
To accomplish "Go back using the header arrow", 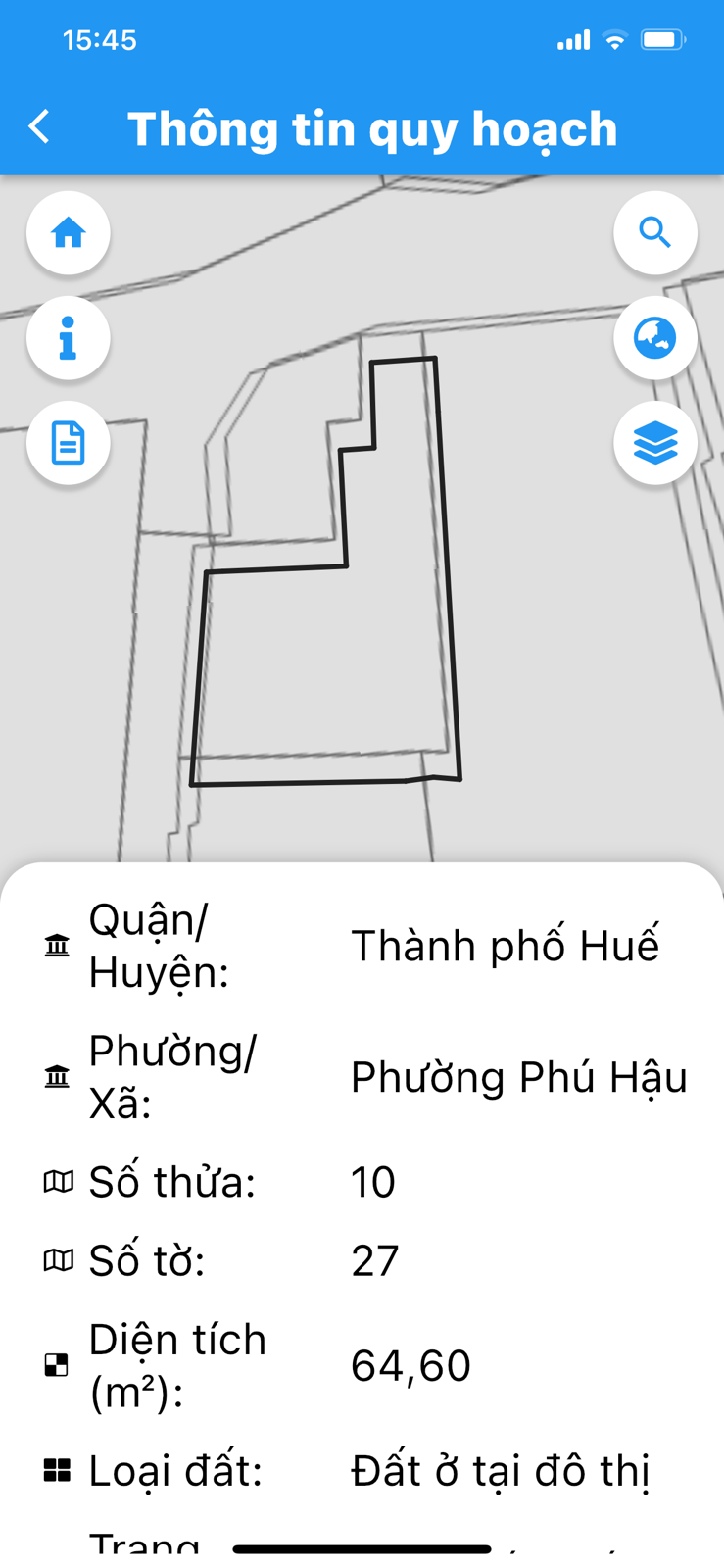I will pos(39,126).
